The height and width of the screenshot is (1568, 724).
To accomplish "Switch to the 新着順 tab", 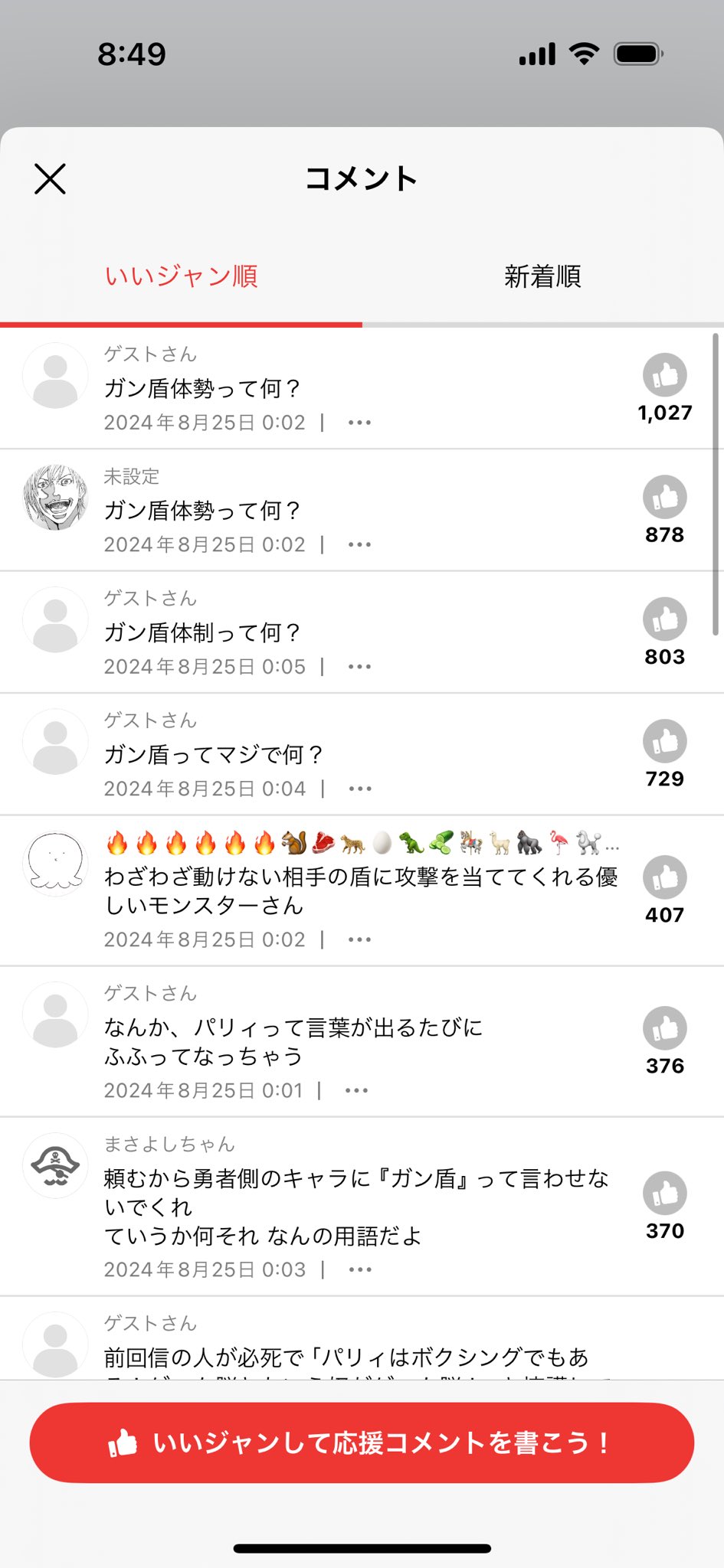I will click(x=542, y=276).
